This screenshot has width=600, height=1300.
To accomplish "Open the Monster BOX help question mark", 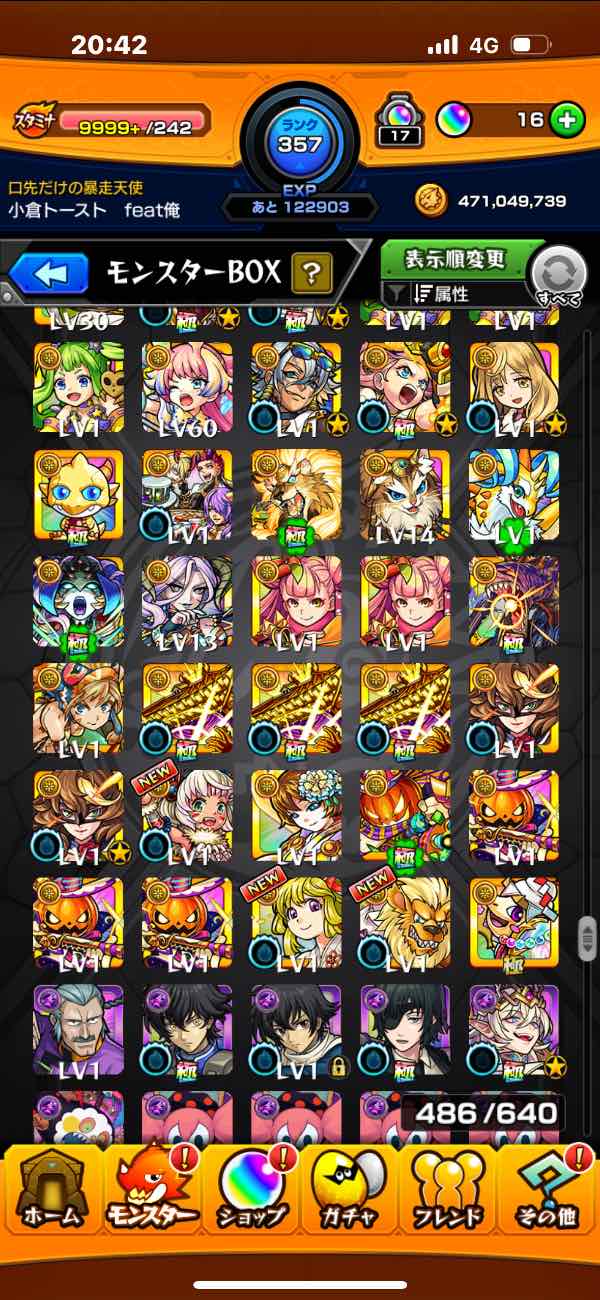I will (311, 272).
